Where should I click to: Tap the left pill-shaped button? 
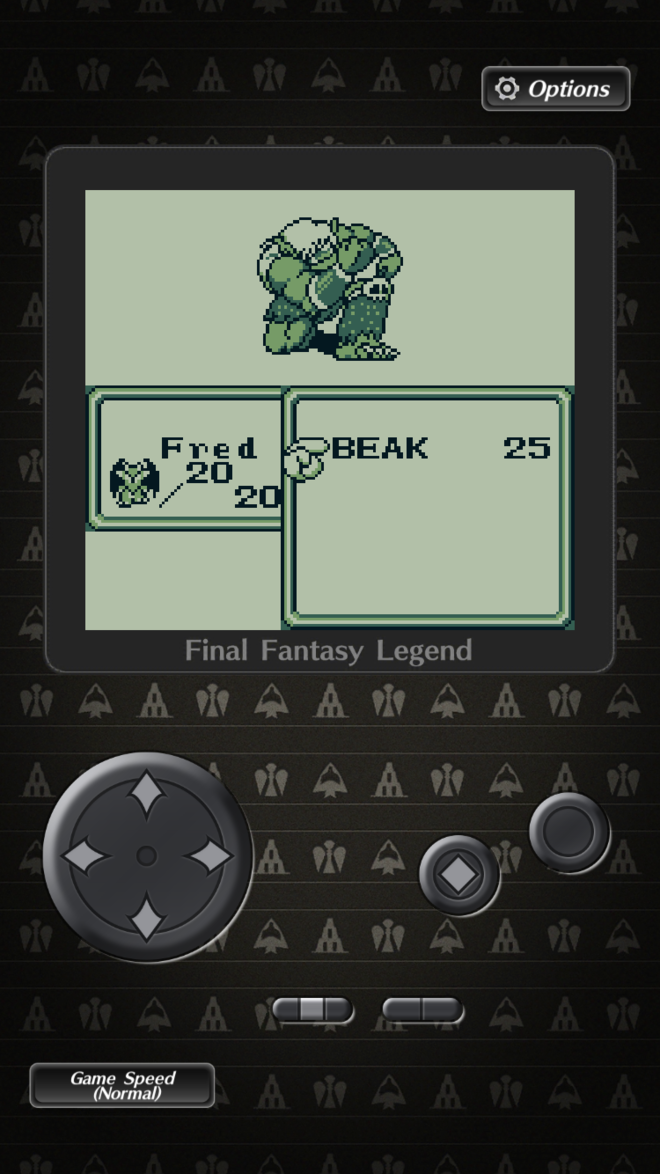click(x=313, y=1010)
